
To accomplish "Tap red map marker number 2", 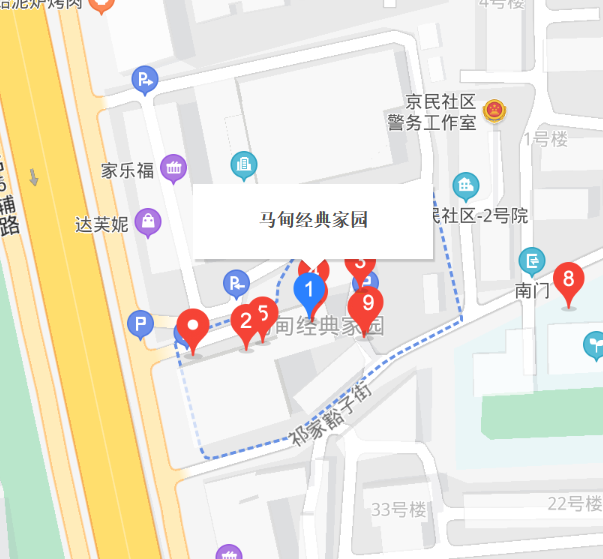I will tap(244, 322).
